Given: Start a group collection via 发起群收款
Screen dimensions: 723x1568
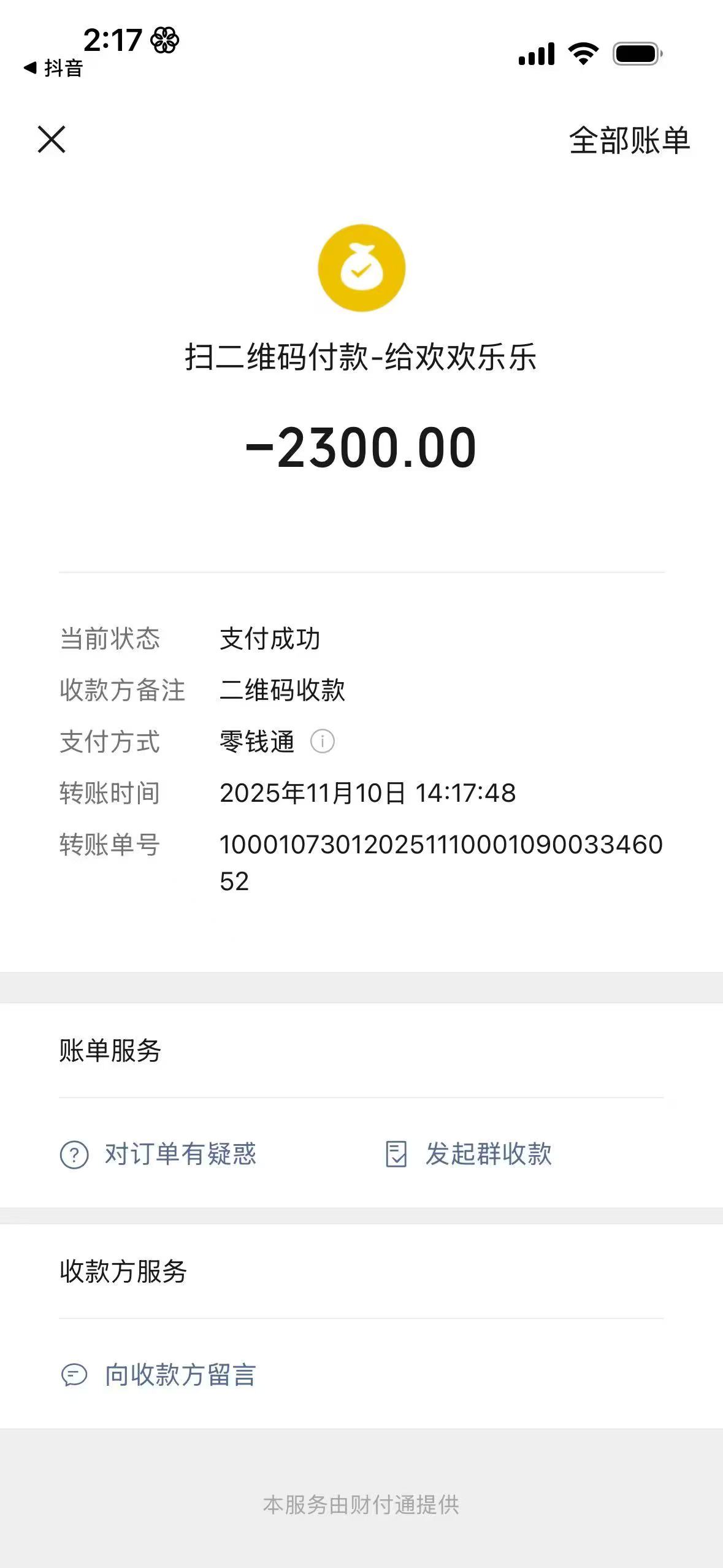Looking at the screenshot, I should 469,1154.
